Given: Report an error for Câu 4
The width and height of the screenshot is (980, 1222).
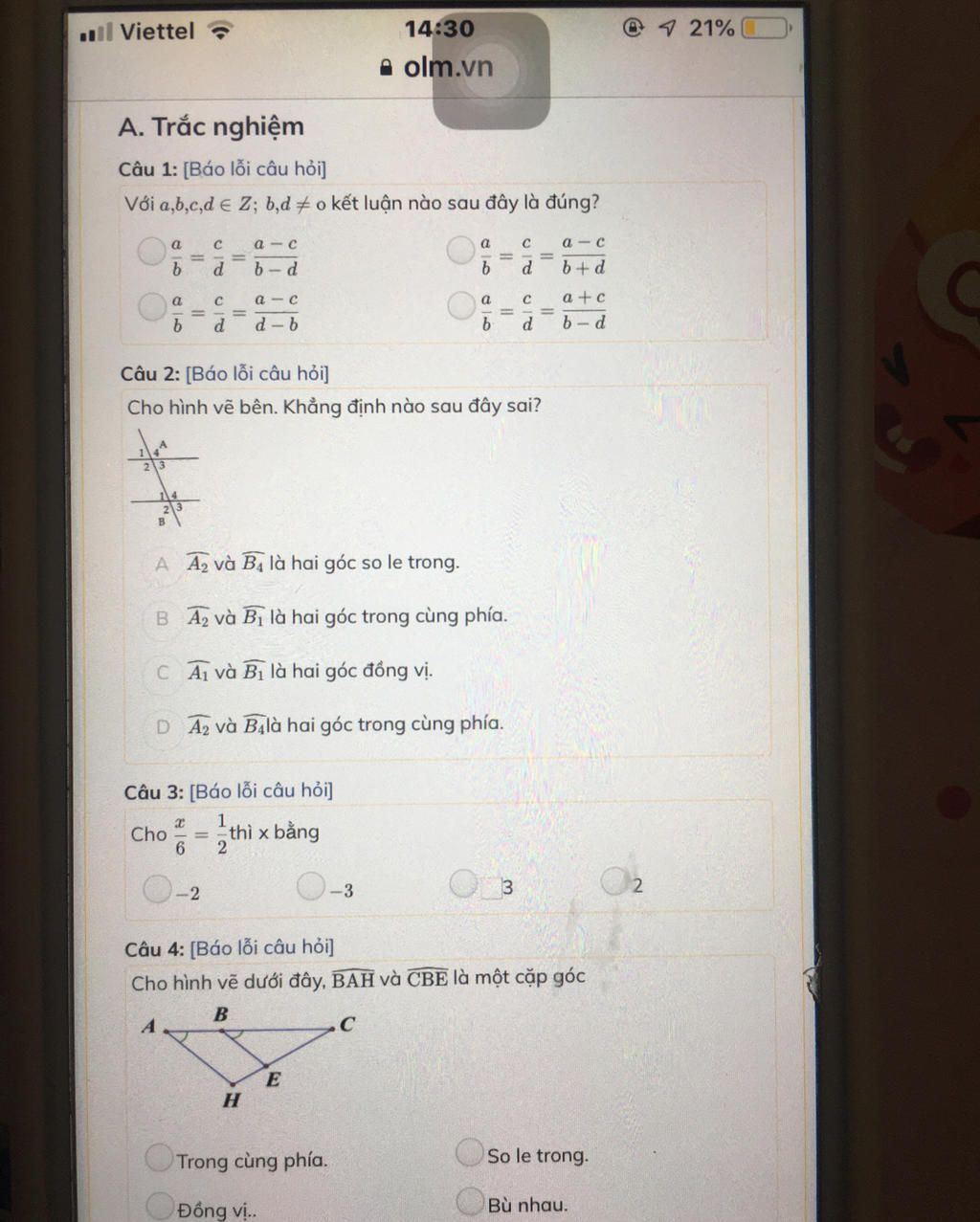Looking at the screenshot, I should pyautogui.click(x=262, y=947).
